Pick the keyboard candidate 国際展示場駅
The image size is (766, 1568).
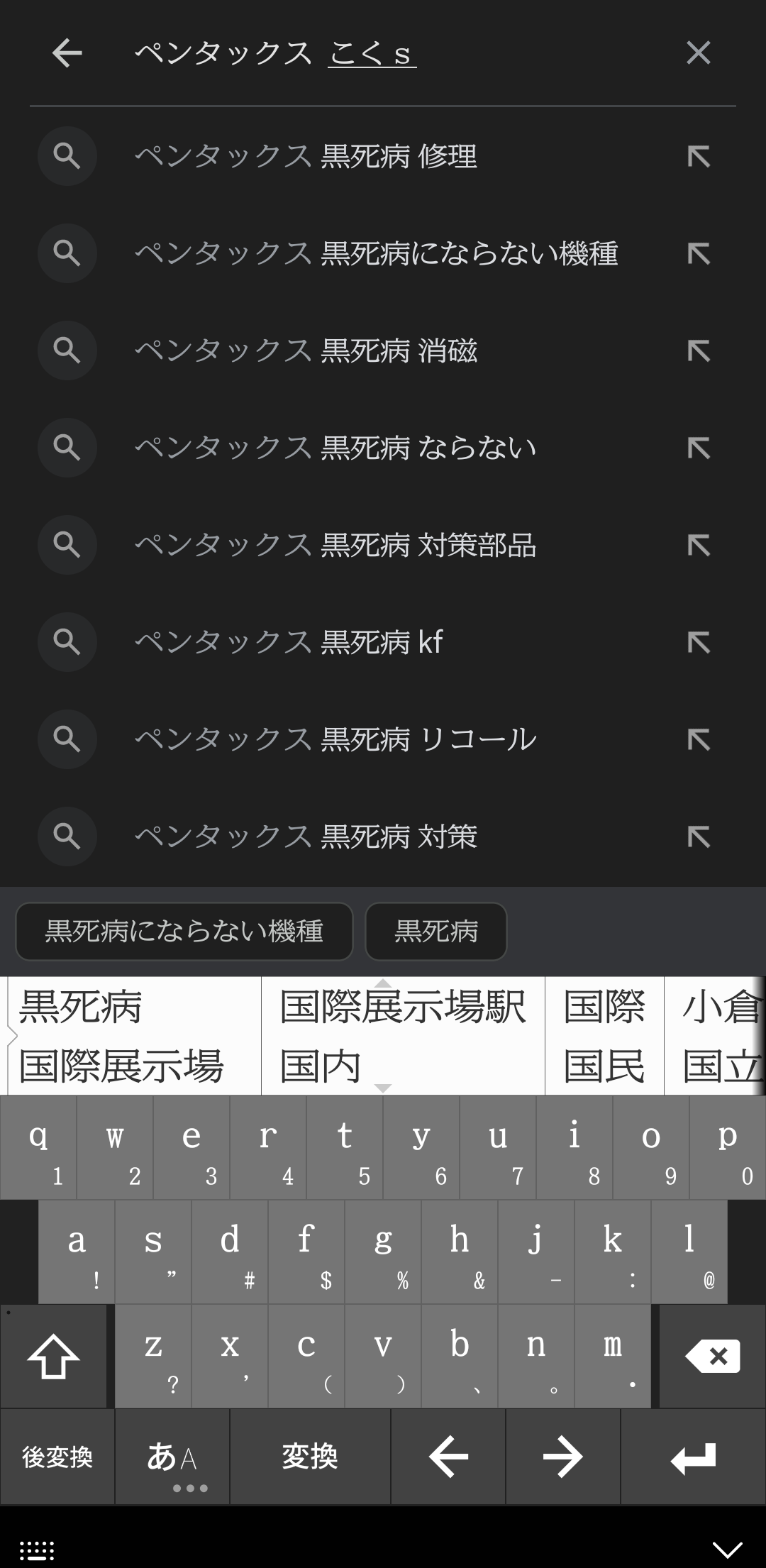tap(402, 1006)
